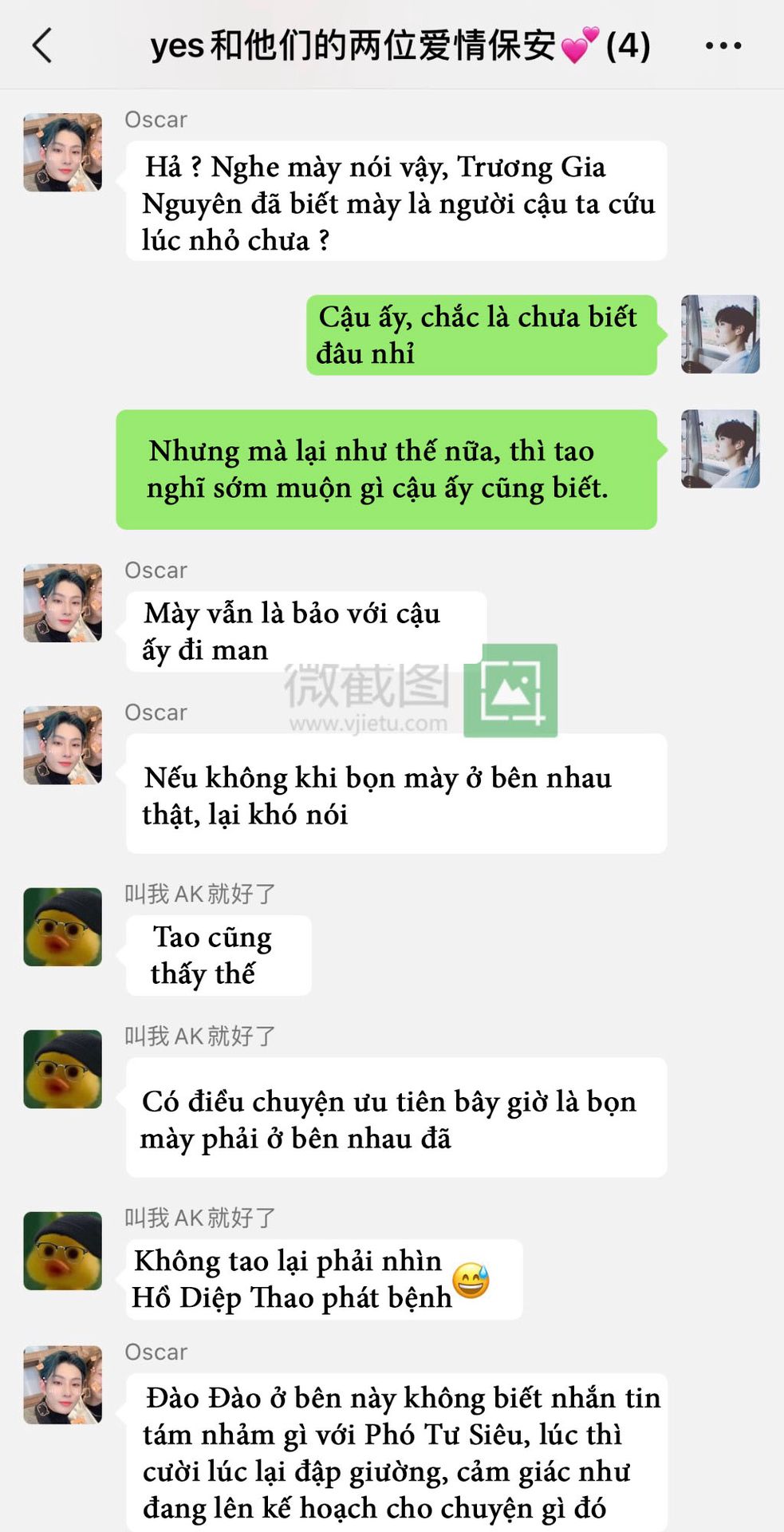Open Oscar's avatar beside the "Hả ? Nghe mày nói vậy" message
The height and width of the screenshot is (1532, 784).
(x=63, y=152)
